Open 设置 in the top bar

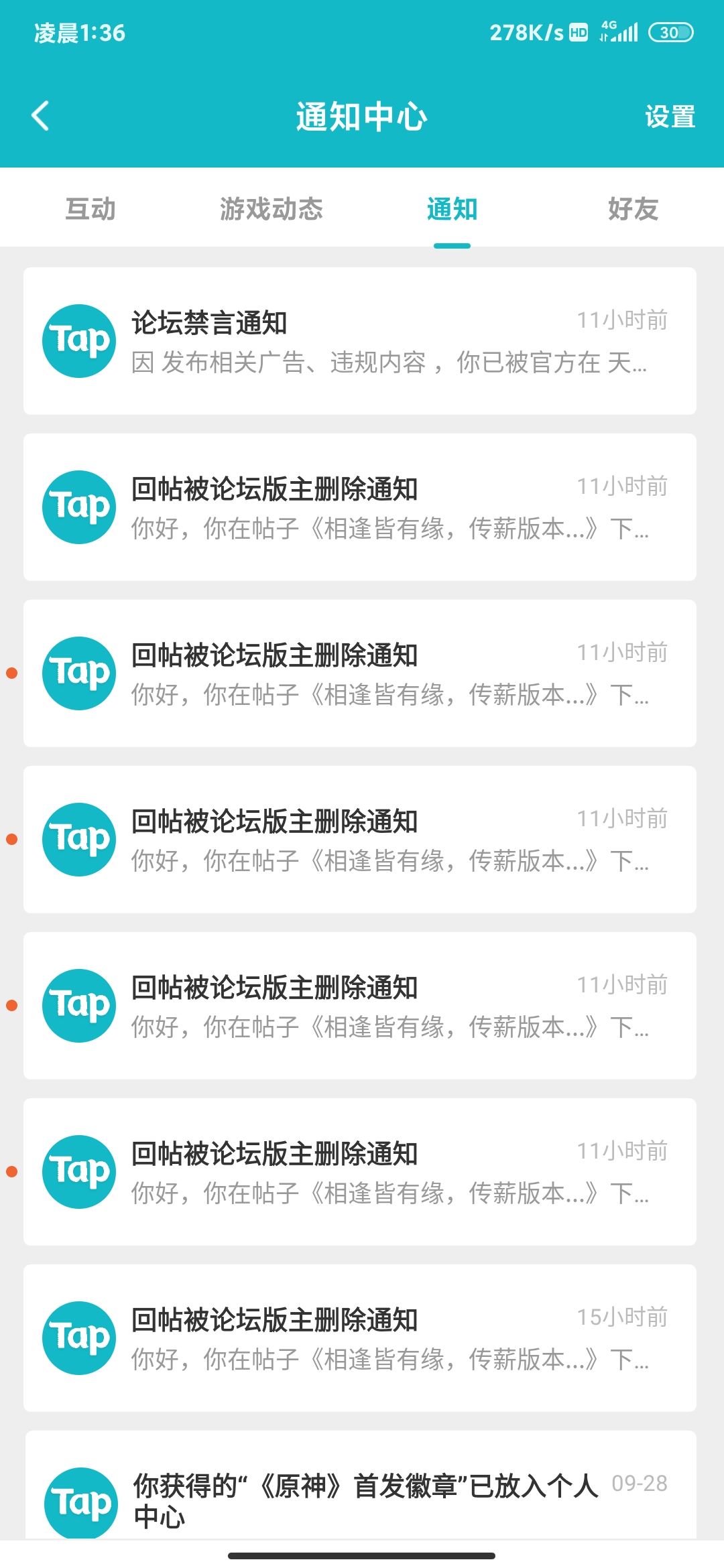coord(670,117)
